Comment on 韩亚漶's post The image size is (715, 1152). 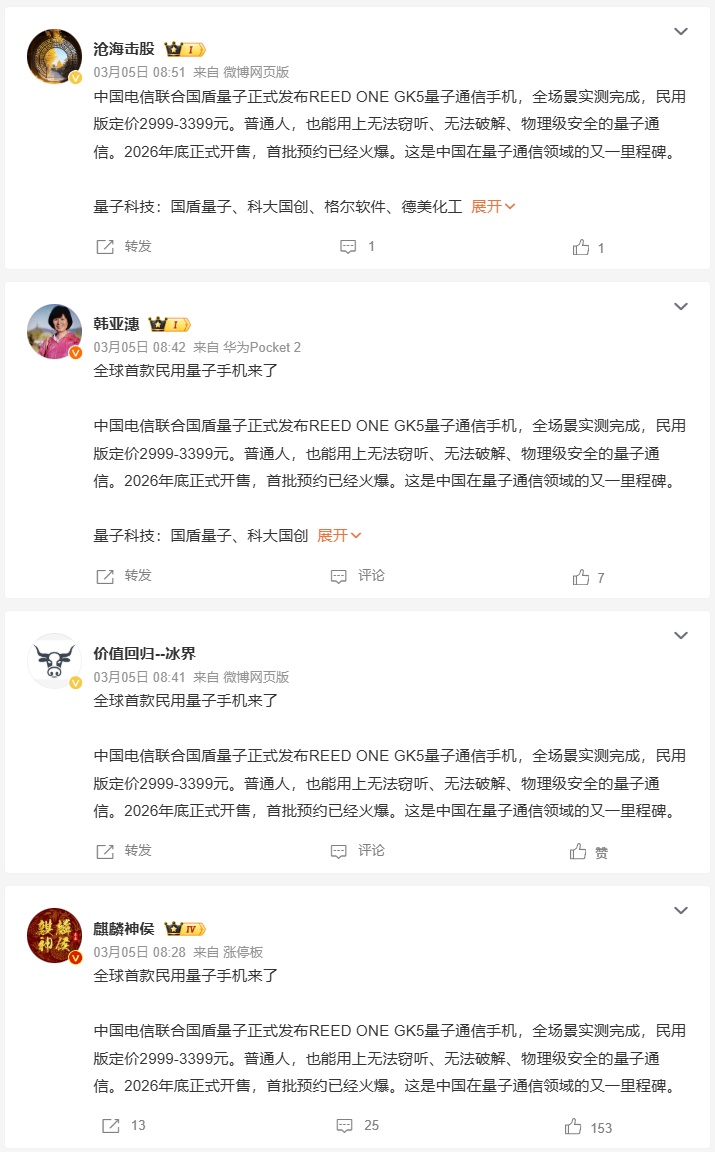(358, 576)
